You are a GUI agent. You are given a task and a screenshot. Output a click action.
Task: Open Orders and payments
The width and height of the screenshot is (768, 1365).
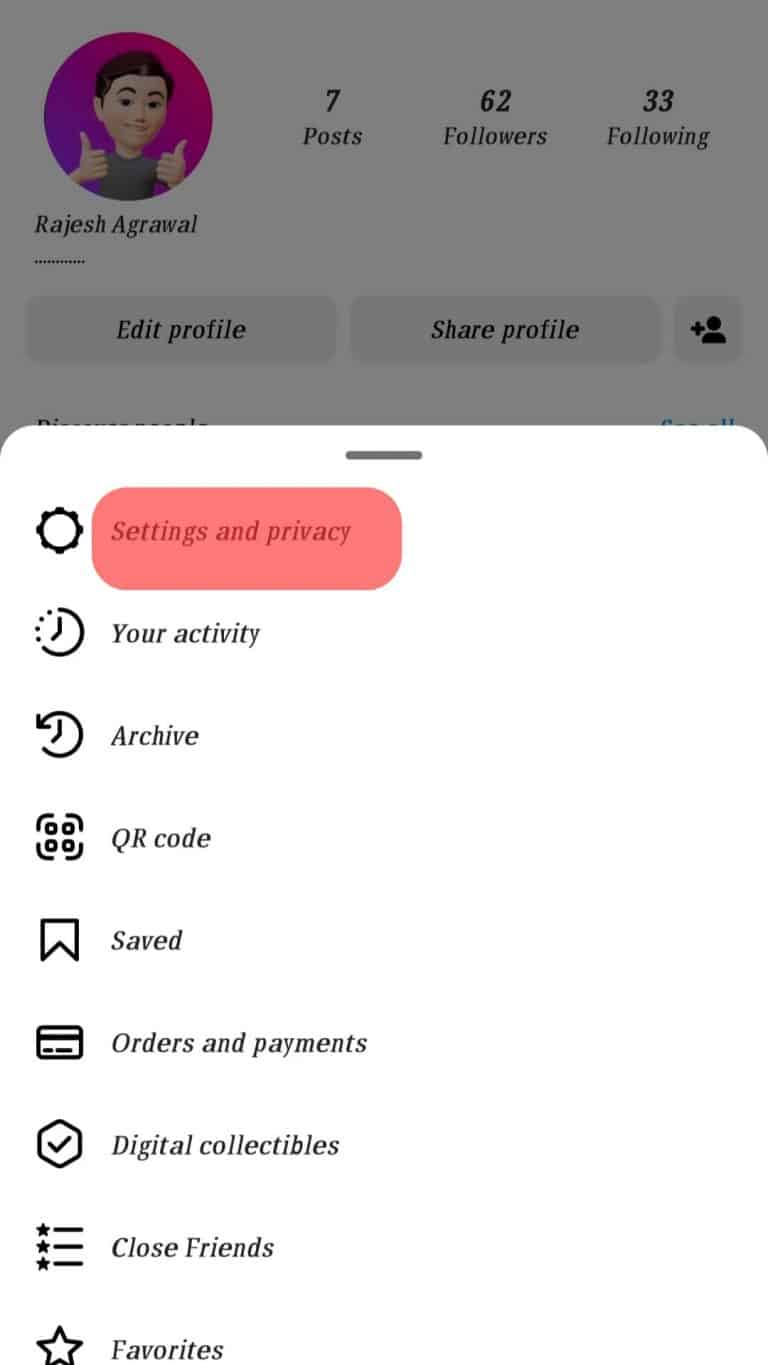(239, 1043)
